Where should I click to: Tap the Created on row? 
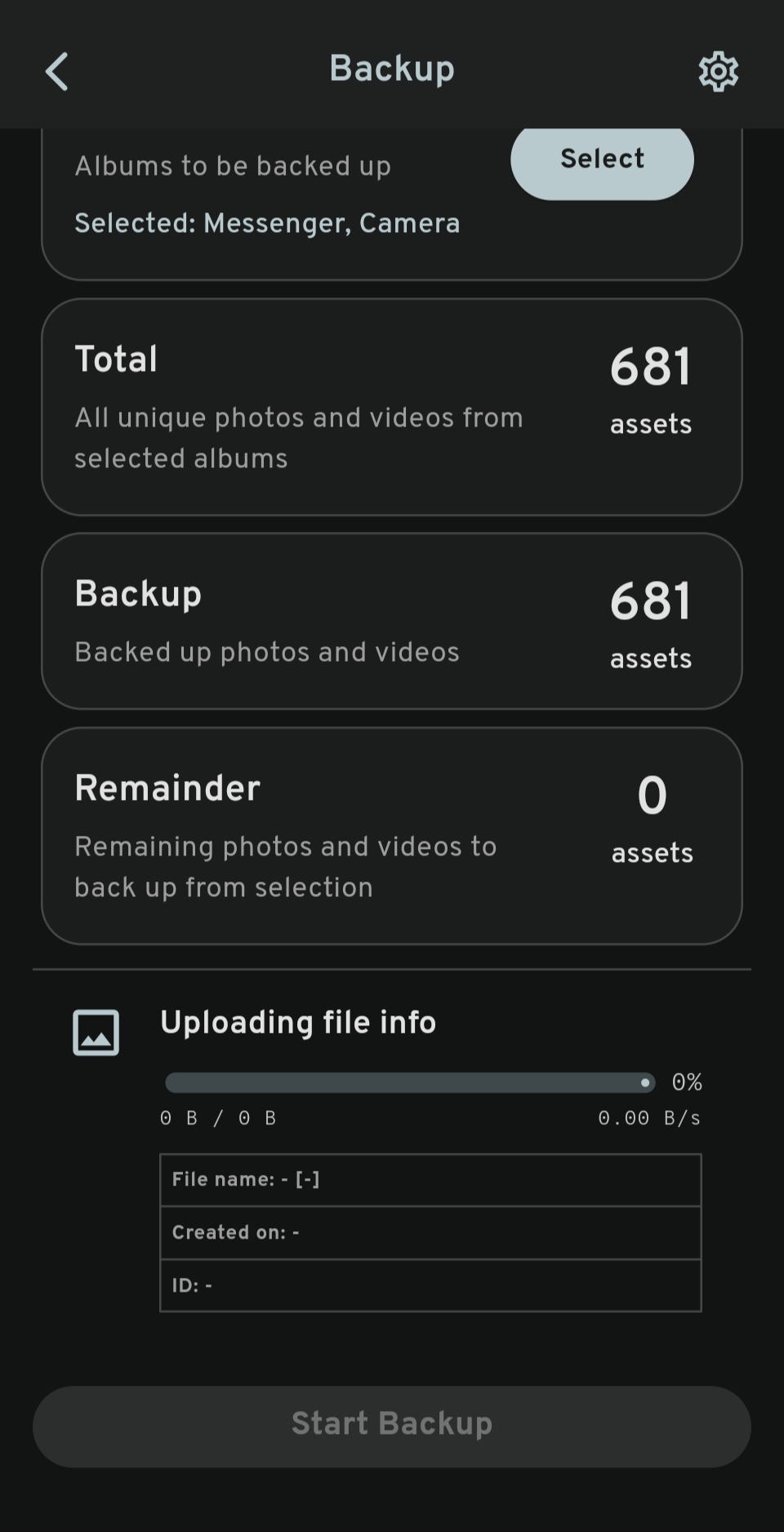pos(430,1232)
